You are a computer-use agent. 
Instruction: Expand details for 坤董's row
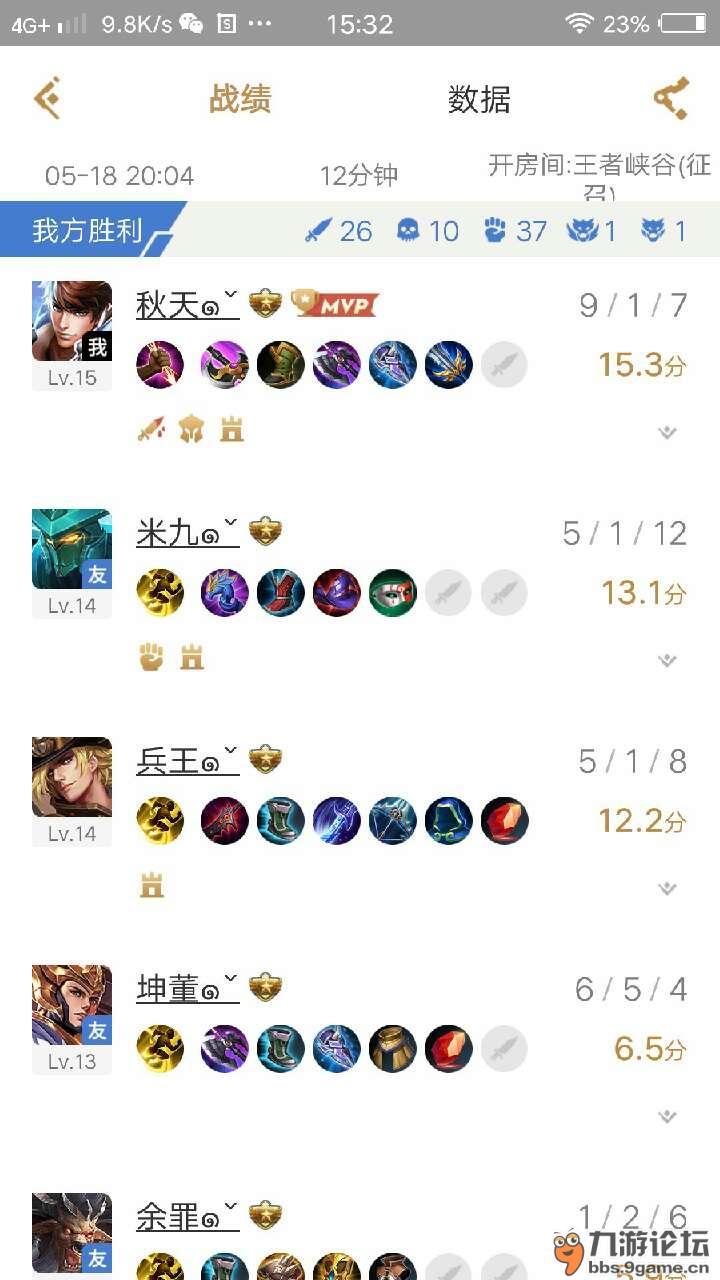[x=667, y=1116]
